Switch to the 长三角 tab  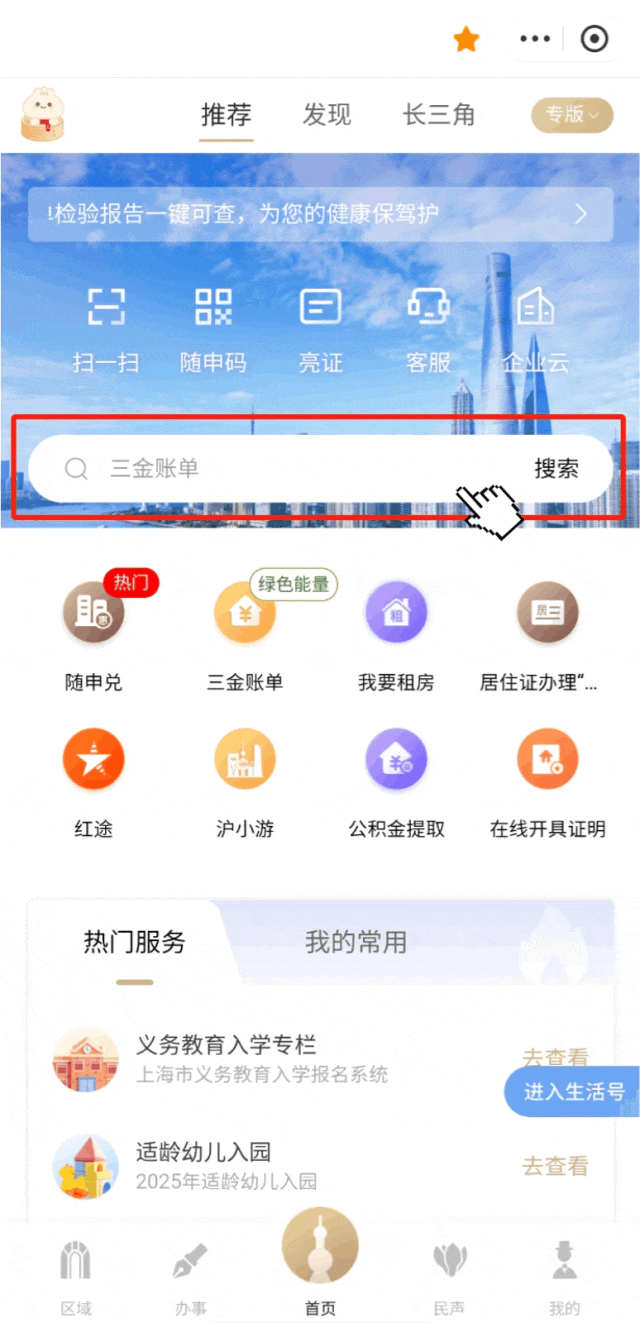438,115
